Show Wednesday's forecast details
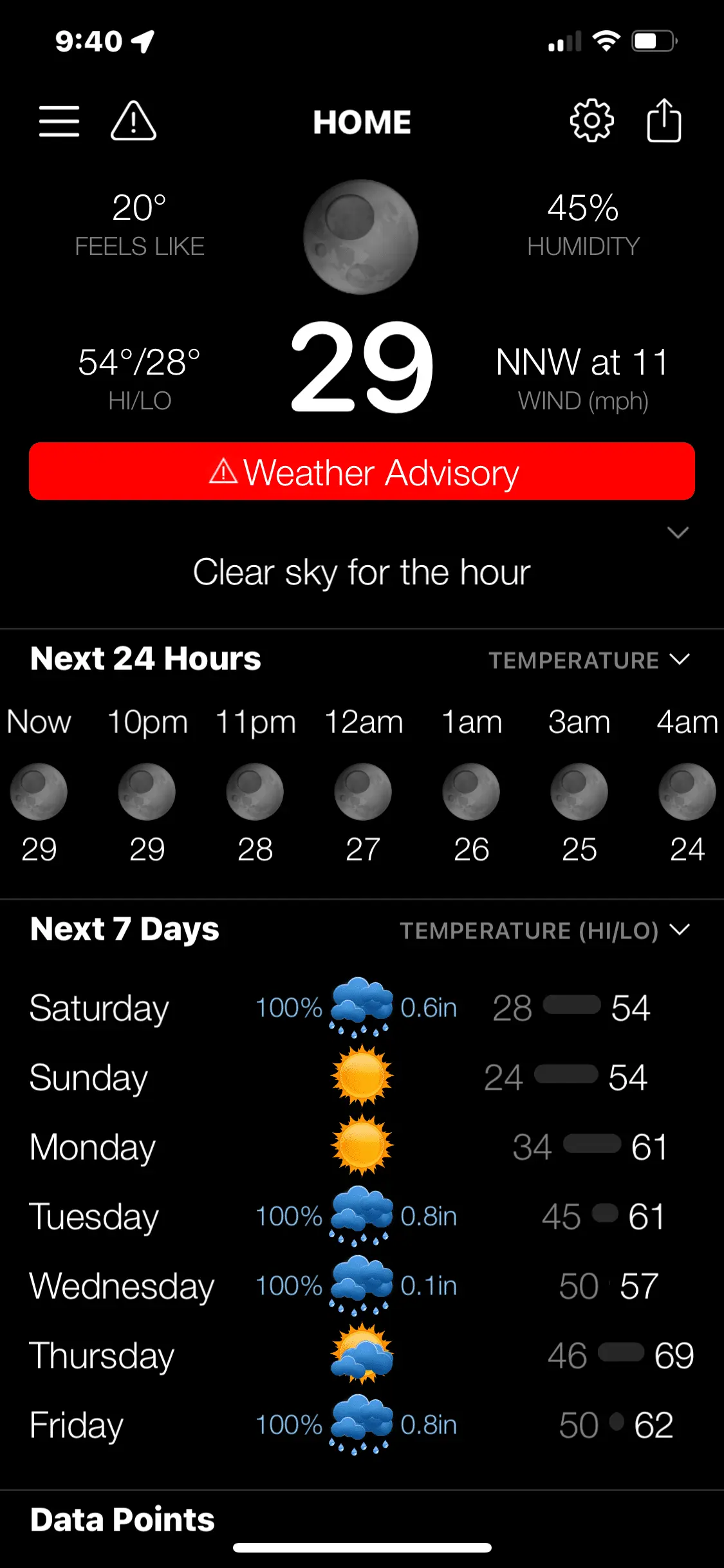Image resolution: width=724 pixels, height=1568 pixels. coord(362,1286)
